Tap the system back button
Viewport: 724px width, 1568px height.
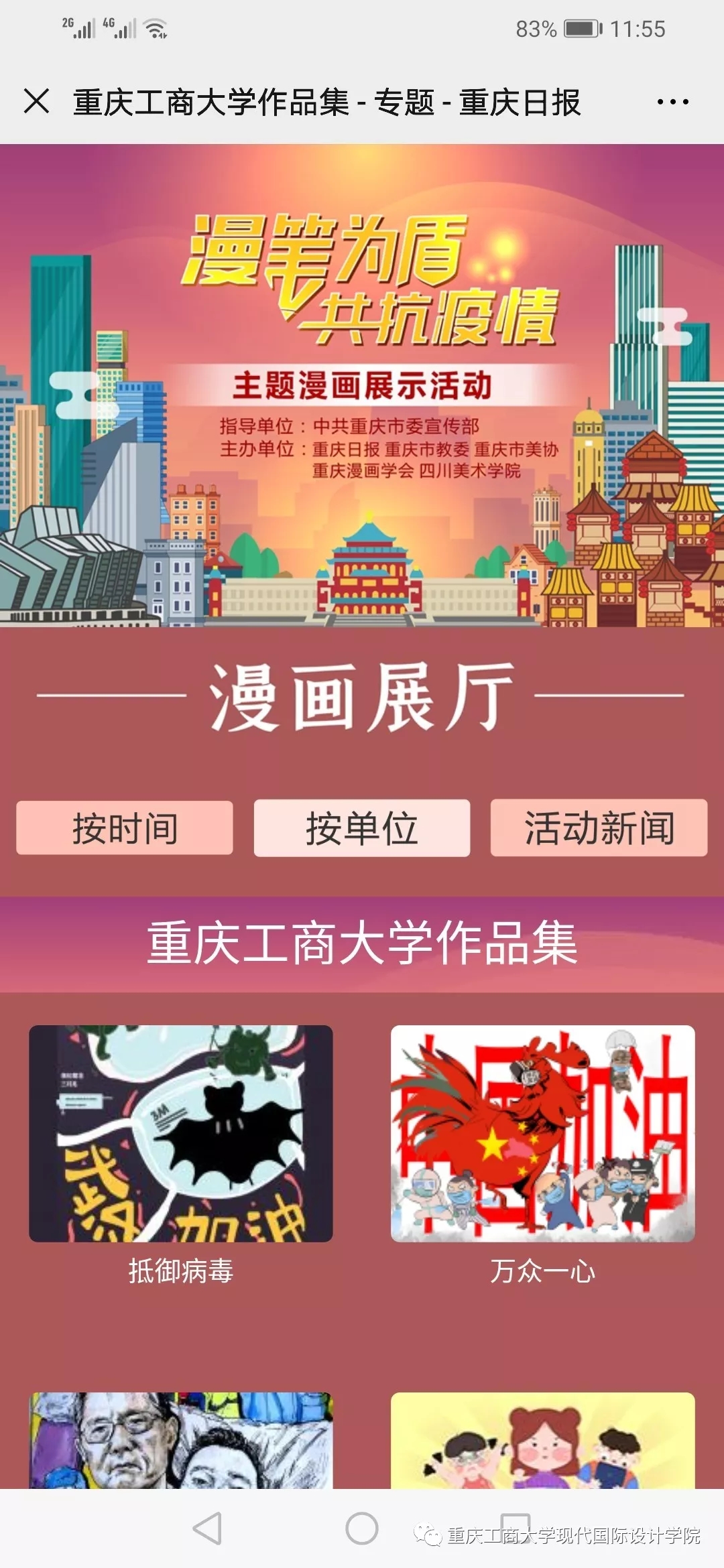click(207, 1528)
